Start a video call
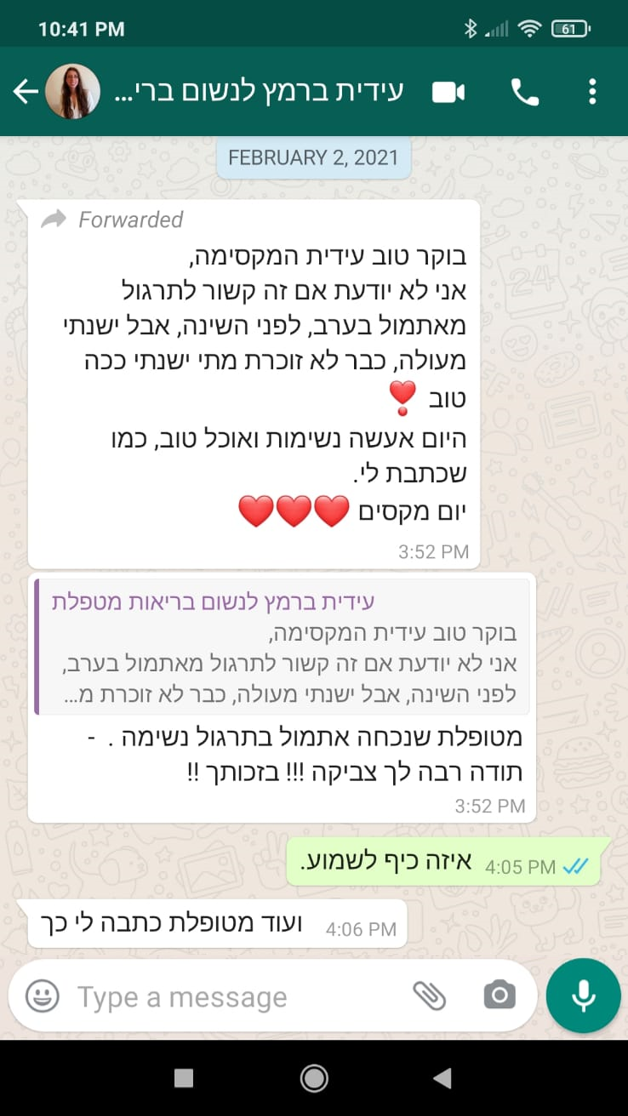The width and height of the screenshot is (628, 1116). (x=448, y=92)
